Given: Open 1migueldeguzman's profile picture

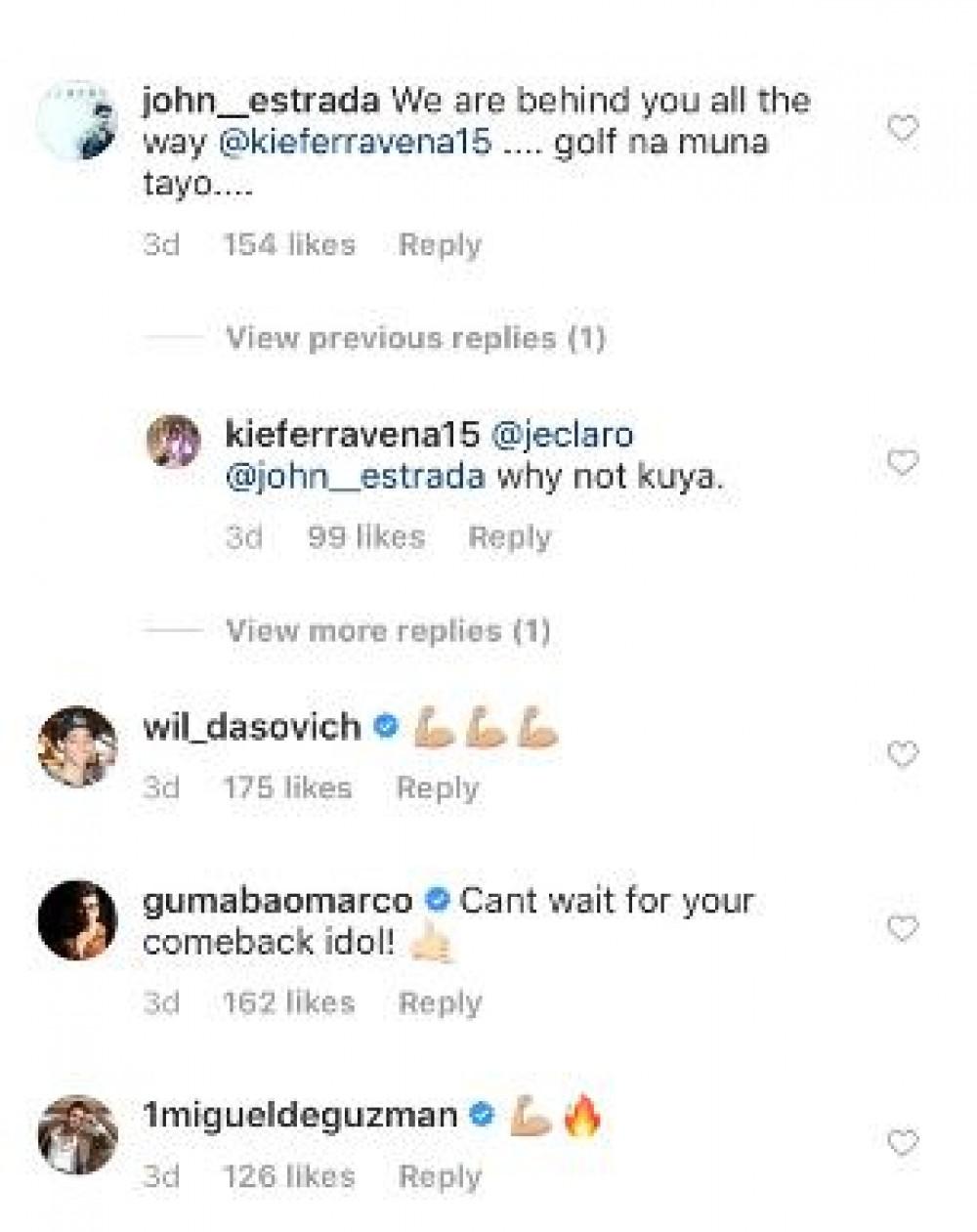Looking at the screenshot, I should tap(77, 1134).
